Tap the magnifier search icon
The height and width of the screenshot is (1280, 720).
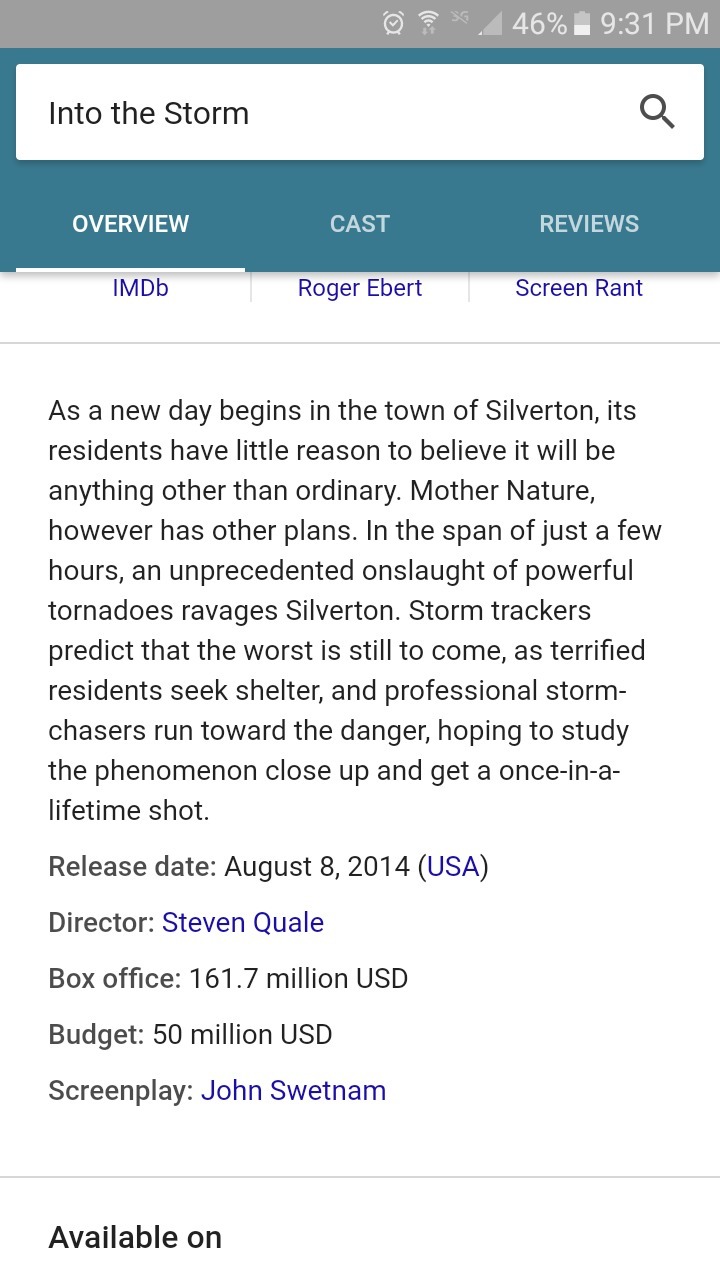coord(657,113)
